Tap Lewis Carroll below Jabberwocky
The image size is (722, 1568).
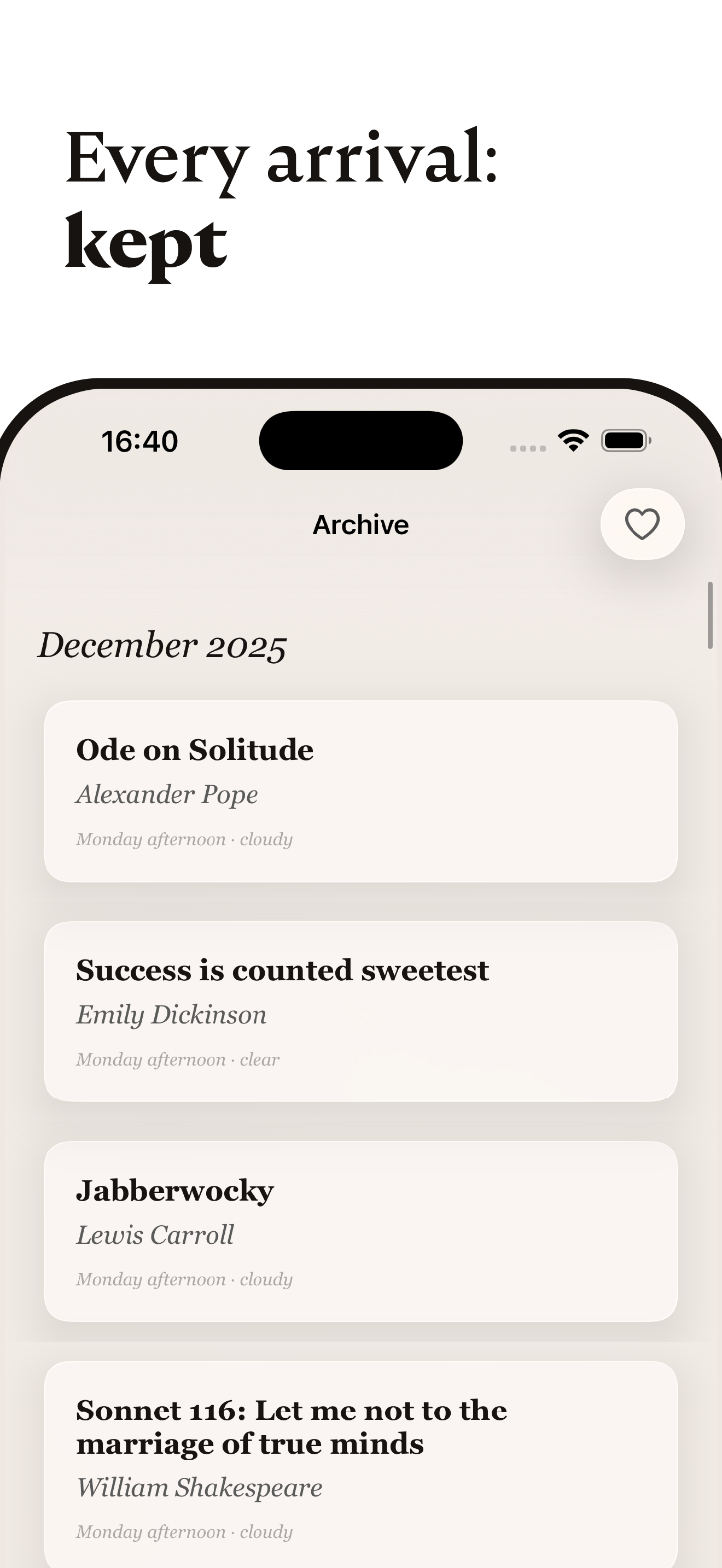pos(155,1235)
